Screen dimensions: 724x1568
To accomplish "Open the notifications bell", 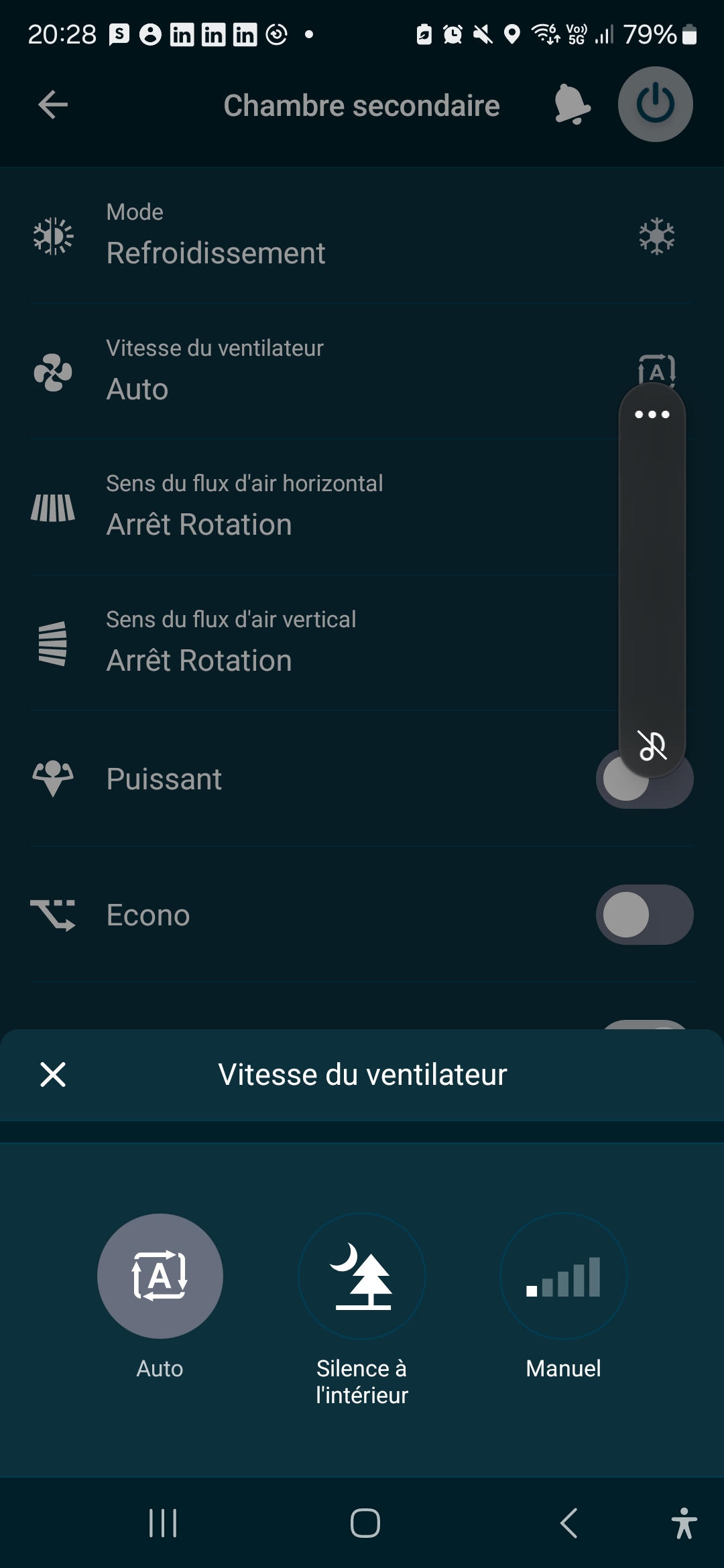I will (x=572, y=105).
